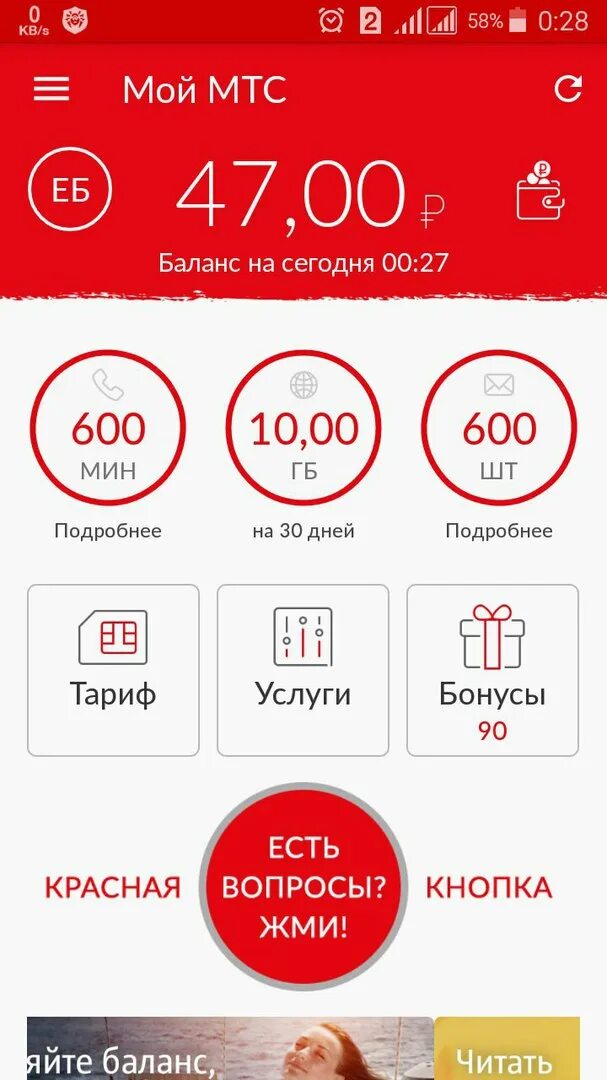Screen dimensions: 607x1080
Task: Open the Бонусы card
Action: click(493, 670)
